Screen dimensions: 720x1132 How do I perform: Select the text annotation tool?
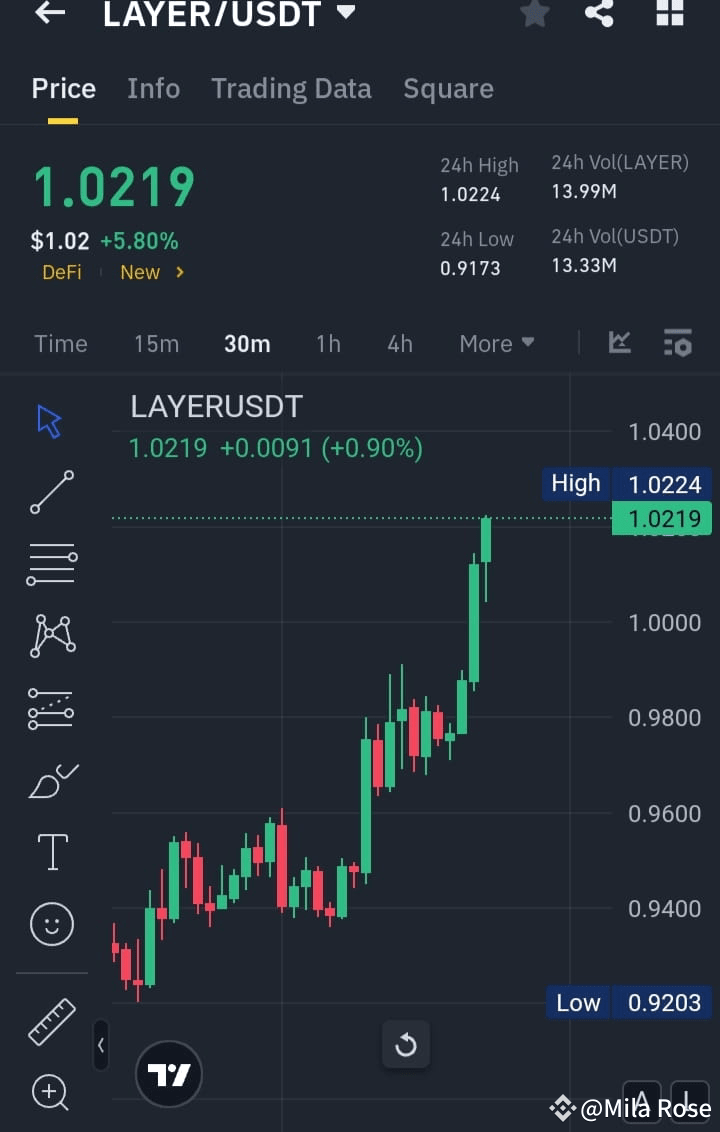pos(51,851)
